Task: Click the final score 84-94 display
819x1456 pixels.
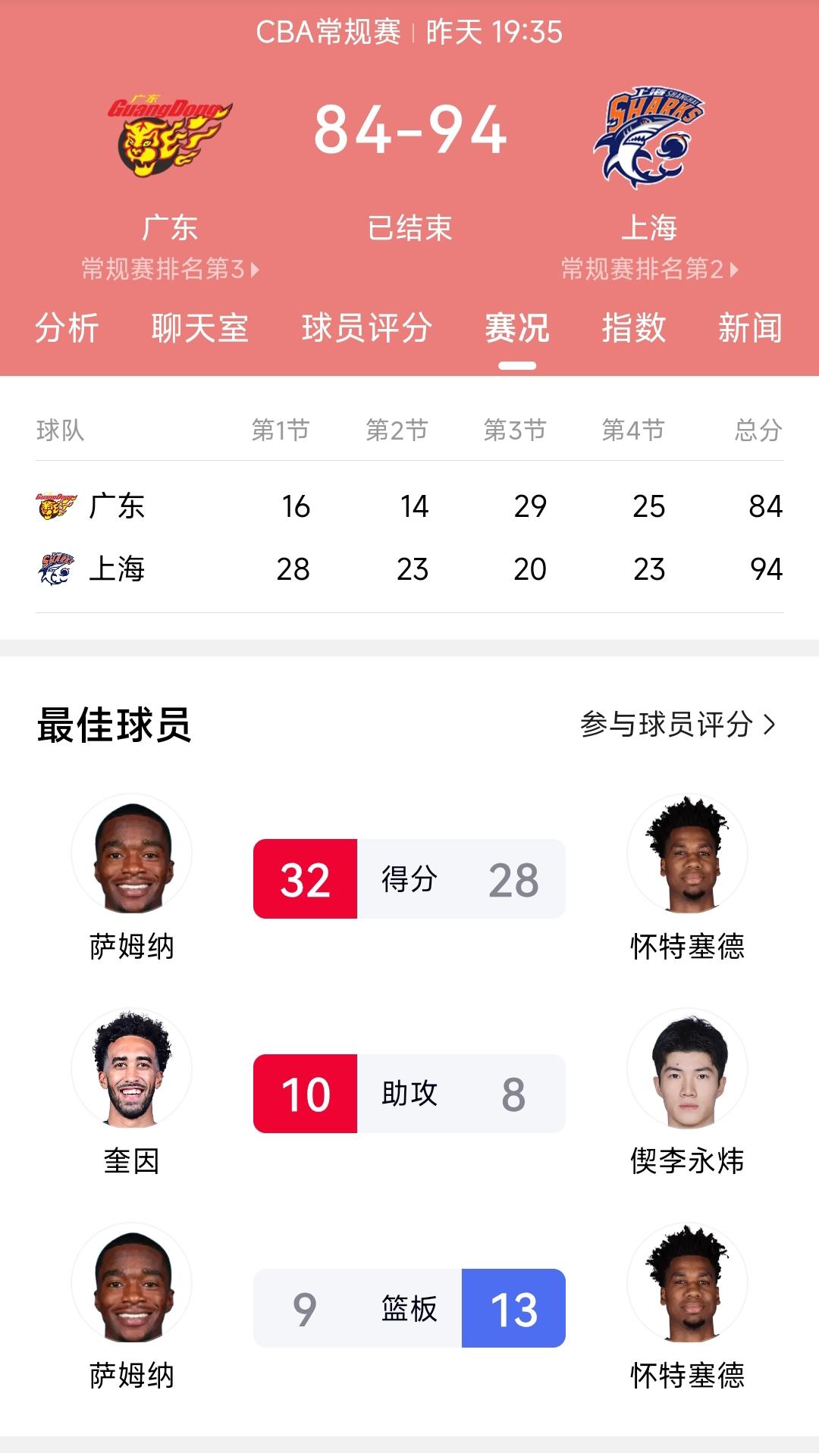Action: (409, 130)
